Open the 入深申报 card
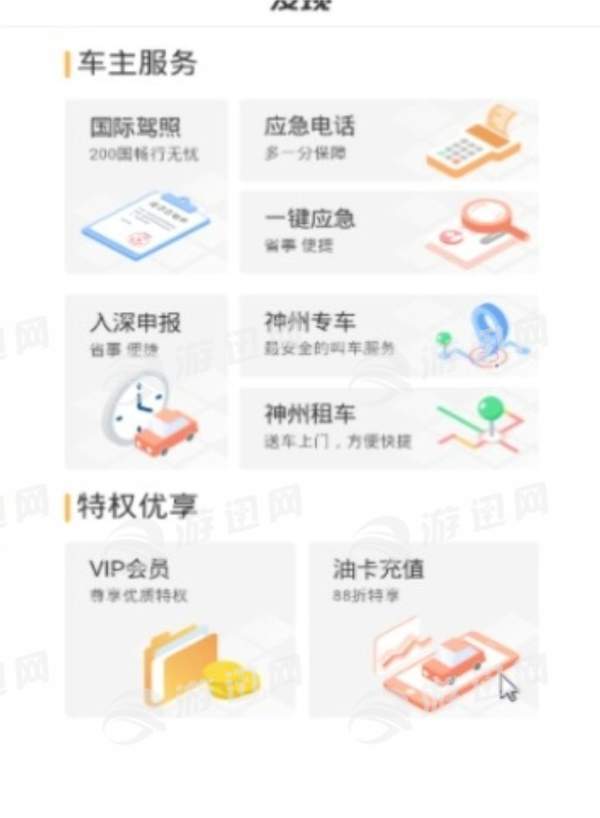Screen dimensions: 600x818 click(146, 381)
